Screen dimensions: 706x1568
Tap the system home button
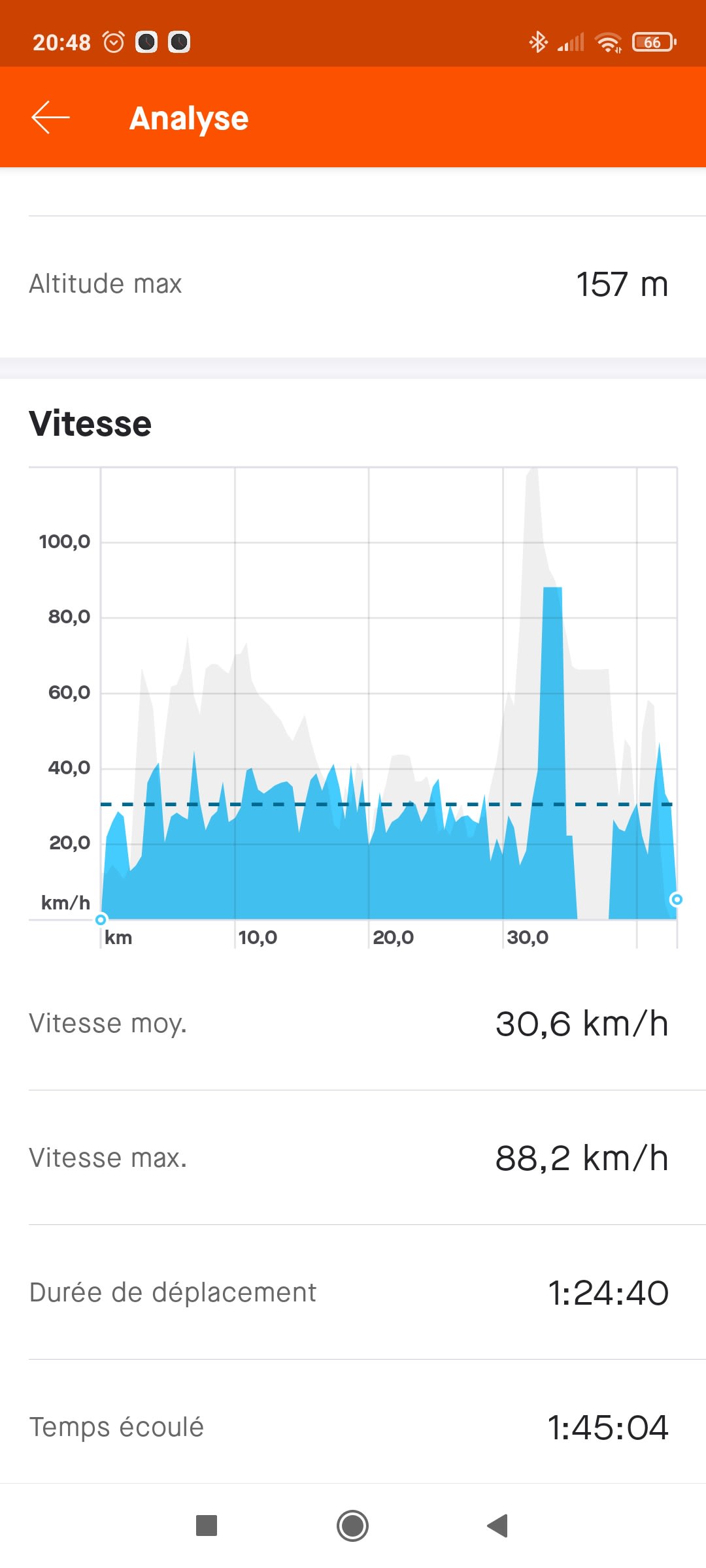353,1526
